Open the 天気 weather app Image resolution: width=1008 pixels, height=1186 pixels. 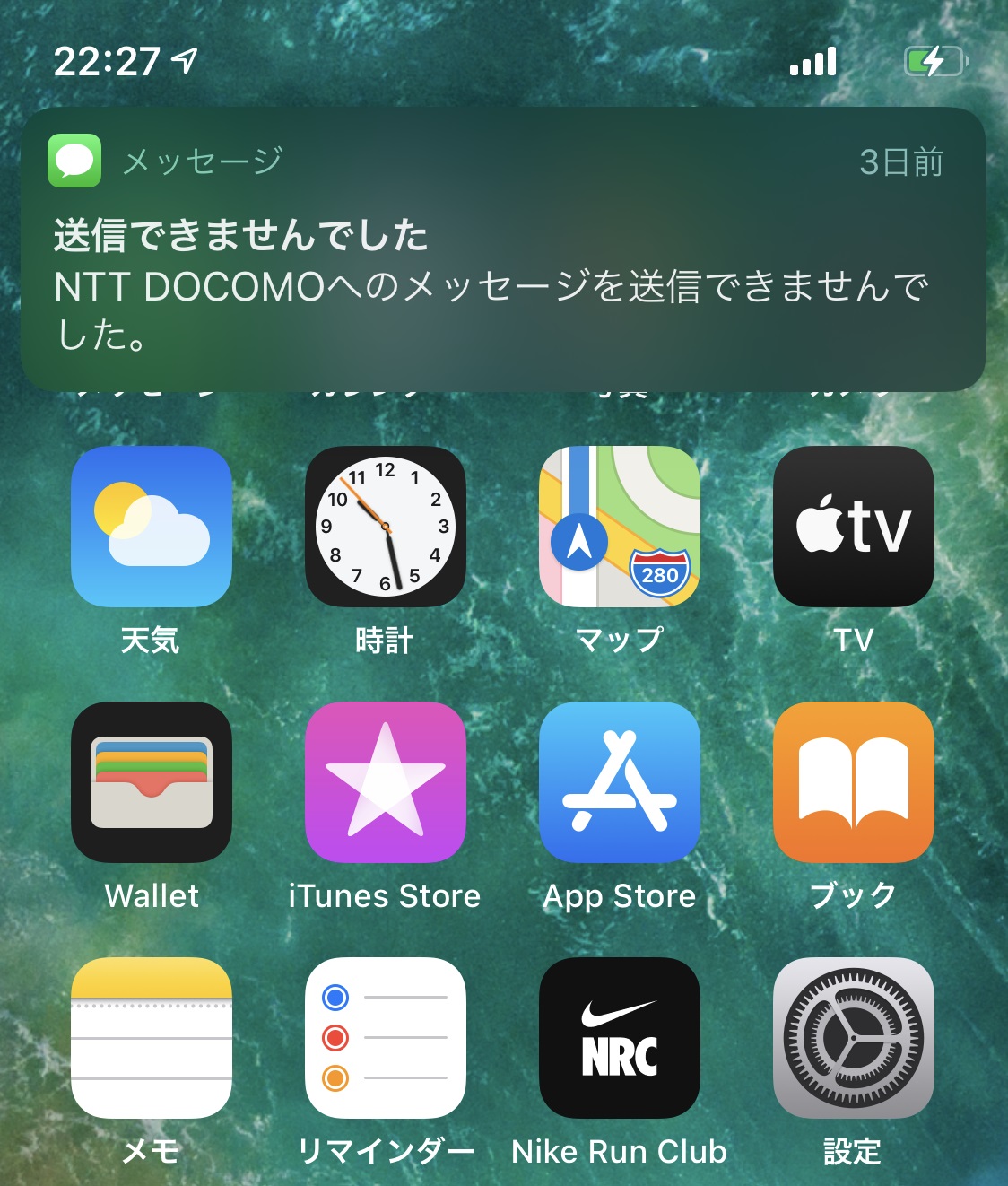[x=152, y=527]
